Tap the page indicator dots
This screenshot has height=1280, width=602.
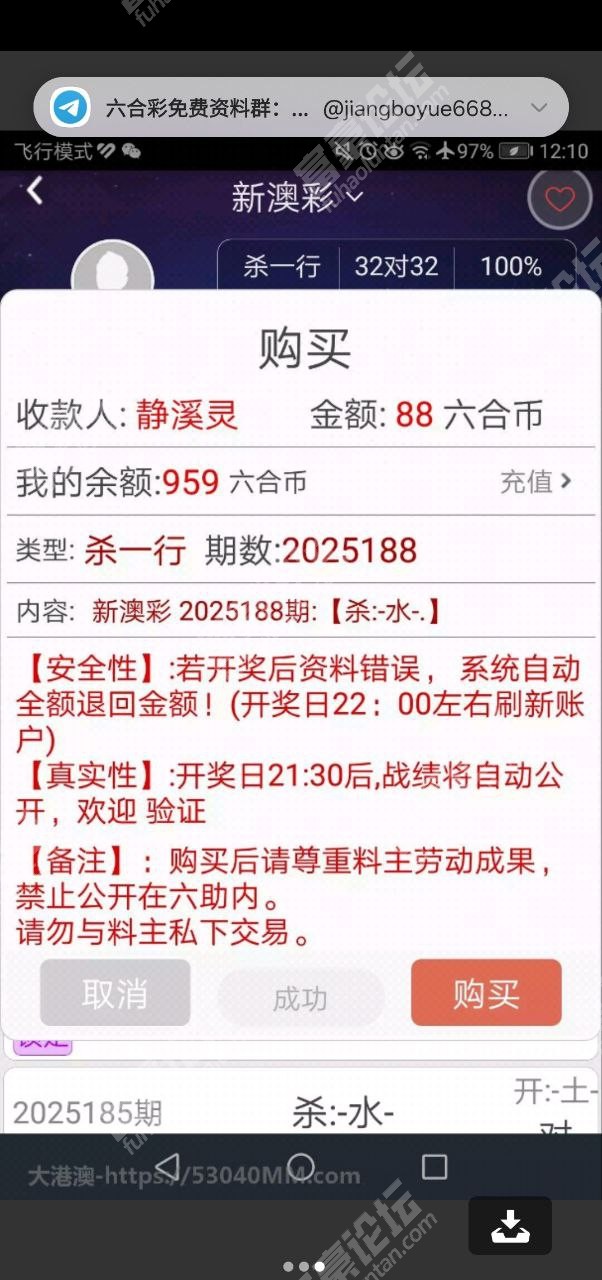(301, 1266)
